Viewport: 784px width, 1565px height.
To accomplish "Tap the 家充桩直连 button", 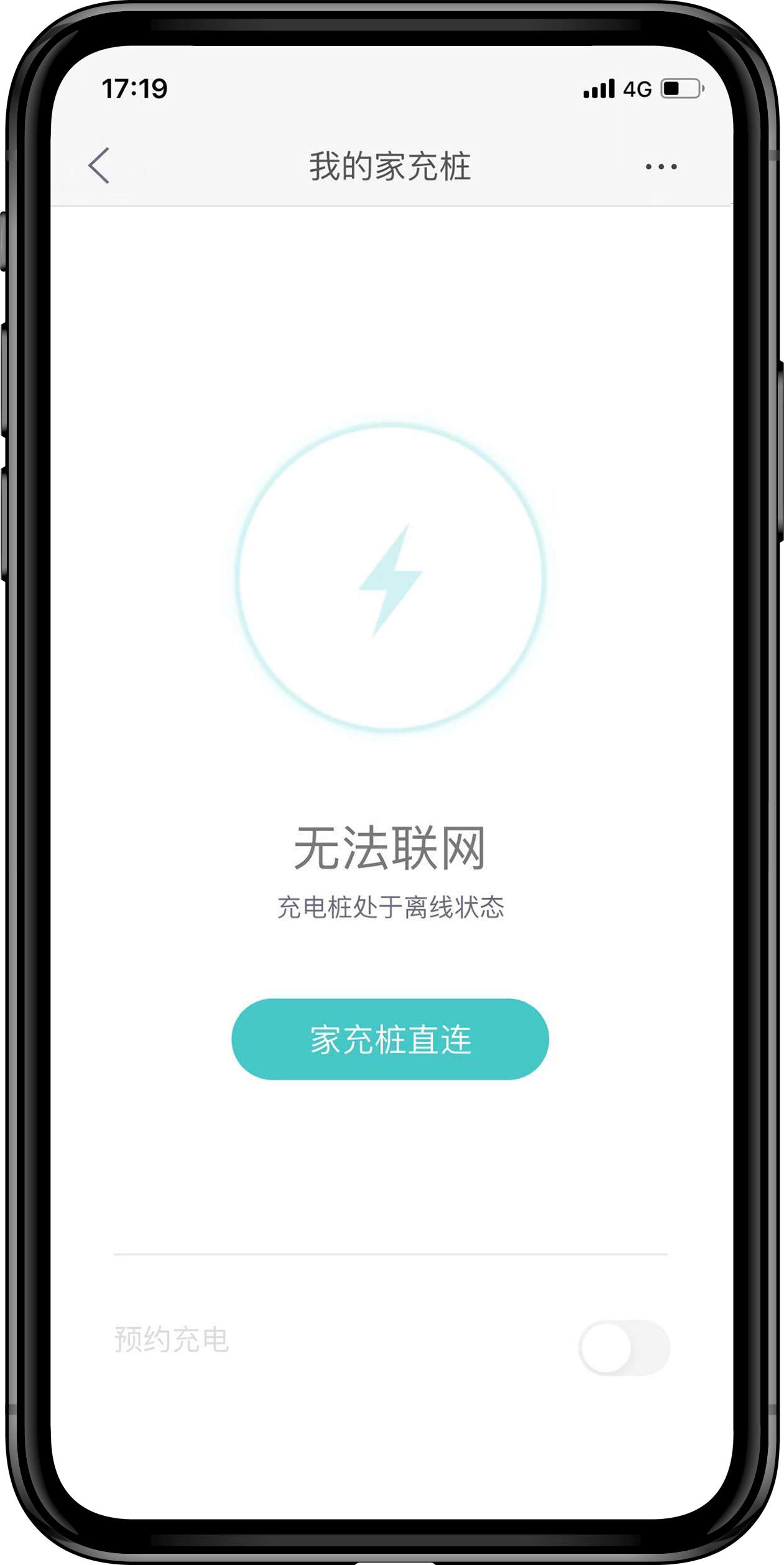I will [390, 1039].
